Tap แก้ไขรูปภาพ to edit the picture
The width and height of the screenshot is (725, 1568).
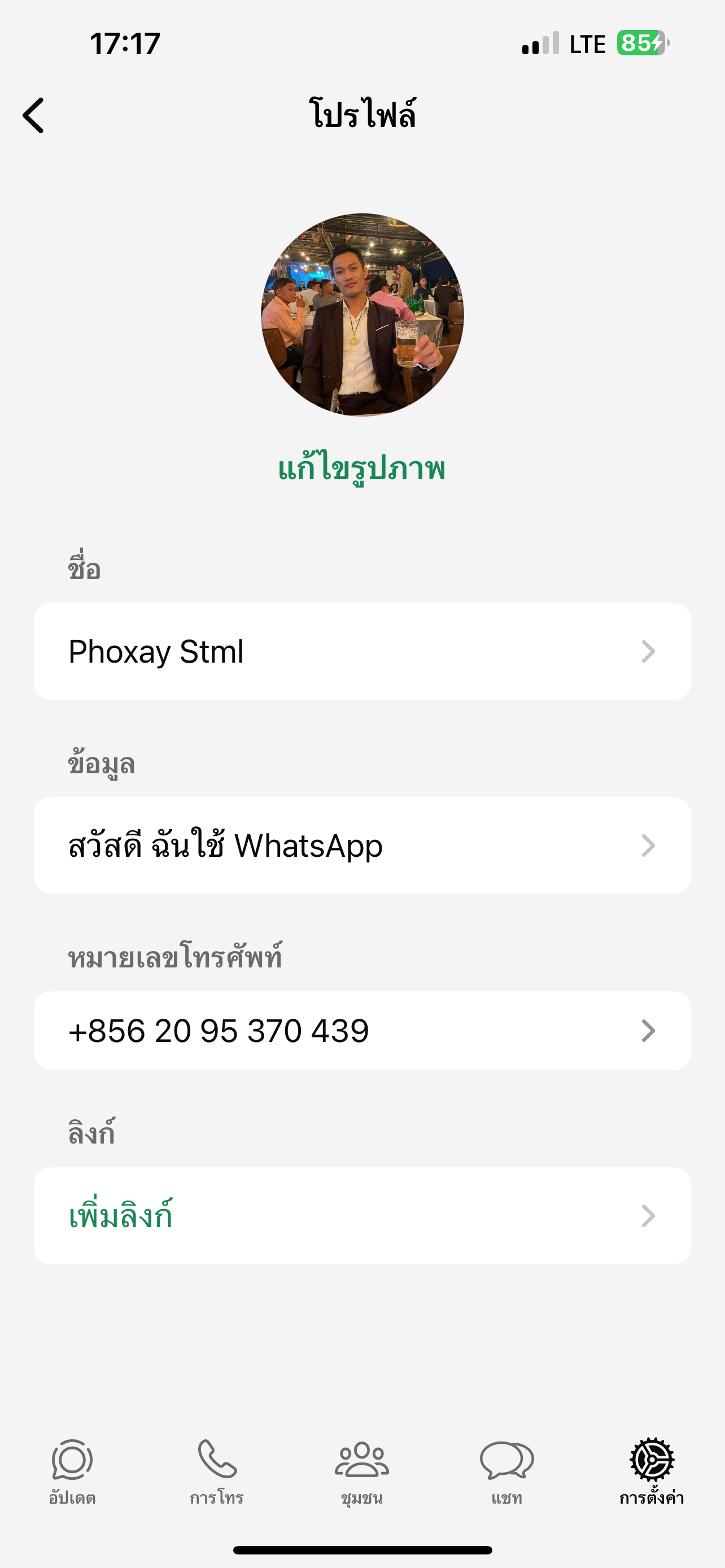pos(362,468)
